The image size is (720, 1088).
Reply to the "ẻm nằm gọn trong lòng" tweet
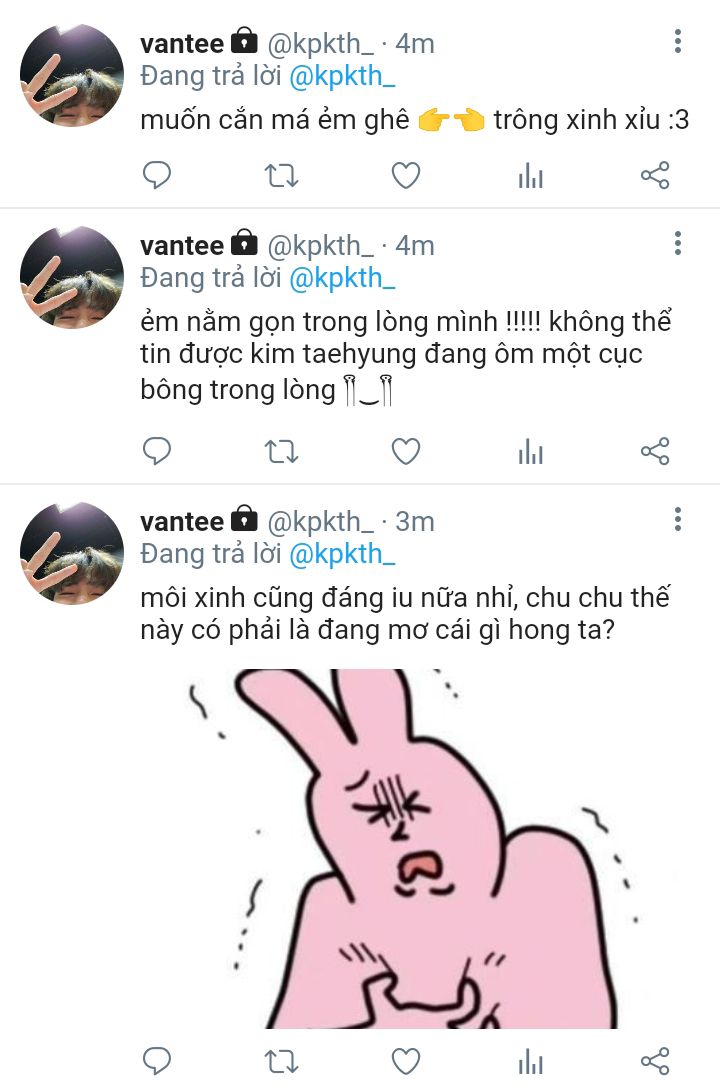157,451
